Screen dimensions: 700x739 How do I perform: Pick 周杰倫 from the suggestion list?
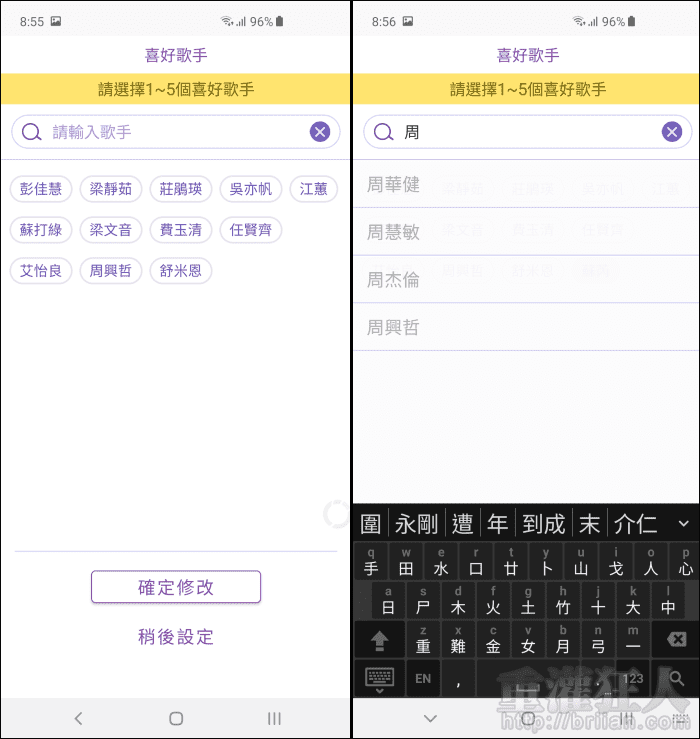point(394,280)
